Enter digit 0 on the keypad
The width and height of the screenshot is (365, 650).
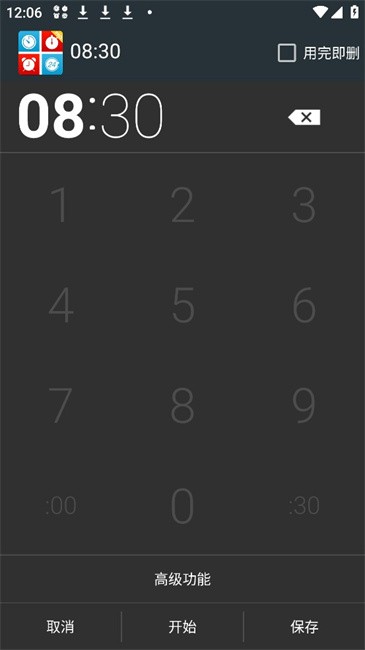[182, 505]
